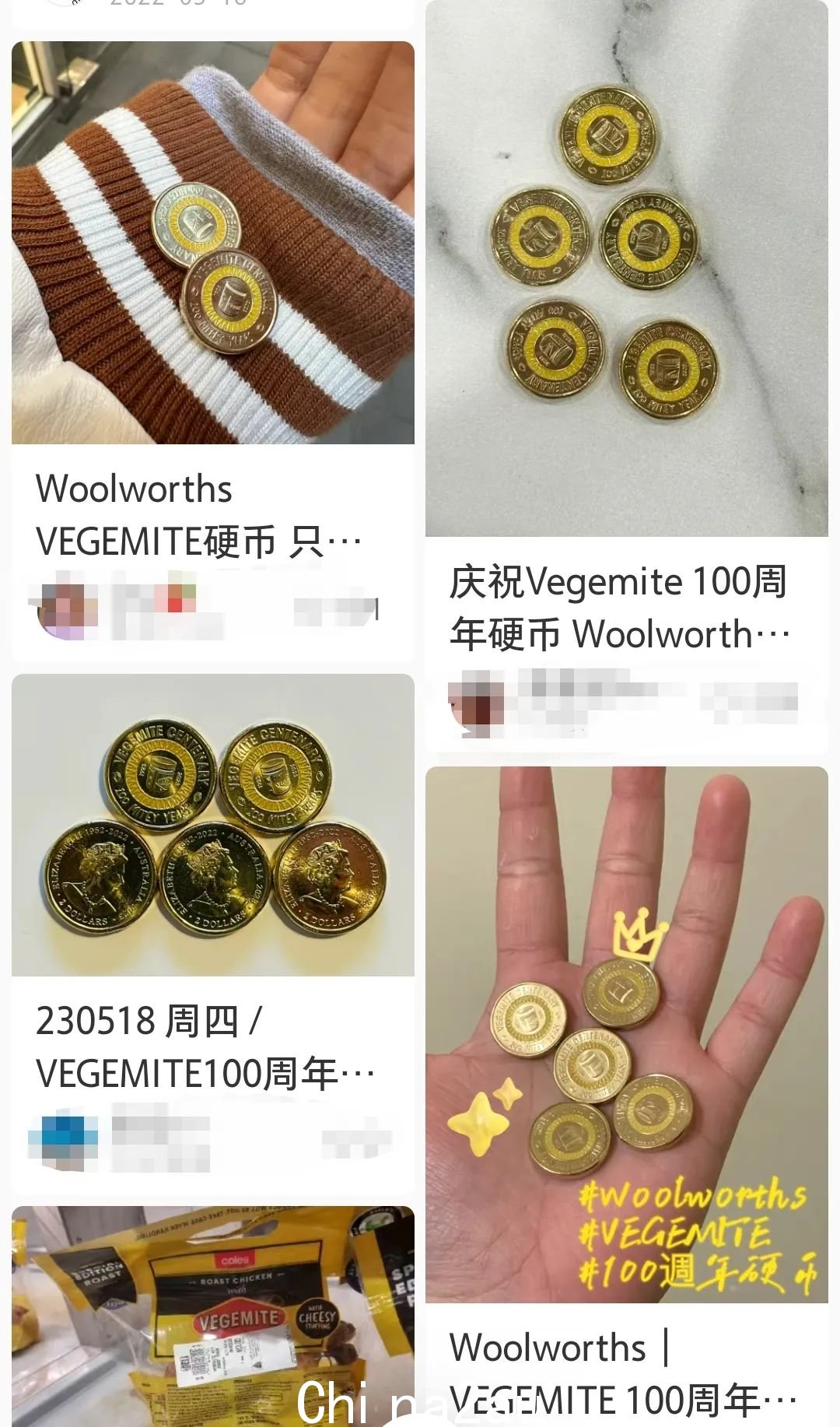Open the Coles Vegemite roast chicken post
Image resolution: width=840 pixels, height=1427 pixels.
click(212, 1315)
